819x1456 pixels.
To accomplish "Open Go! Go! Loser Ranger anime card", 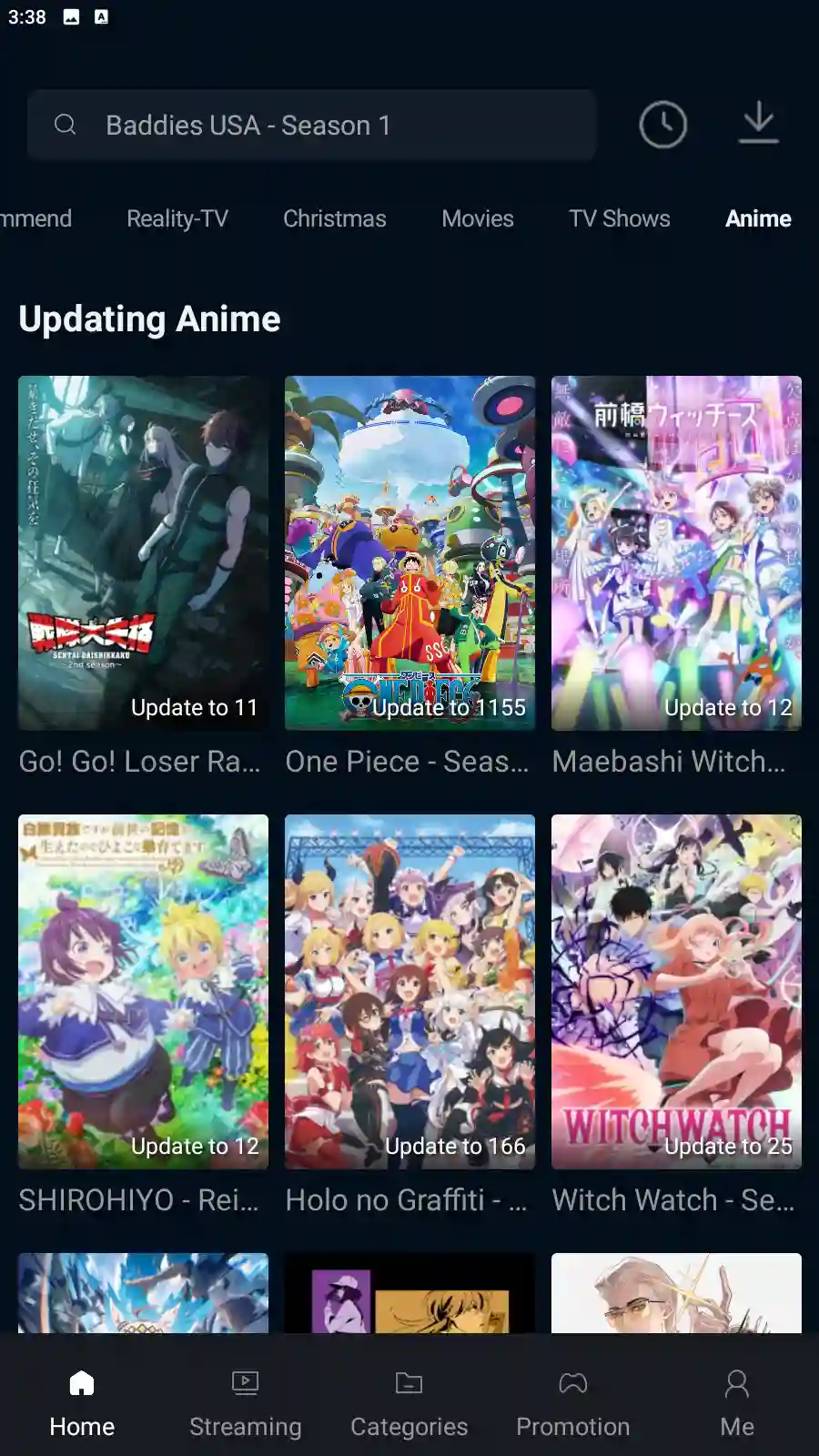I will point(143,552).
